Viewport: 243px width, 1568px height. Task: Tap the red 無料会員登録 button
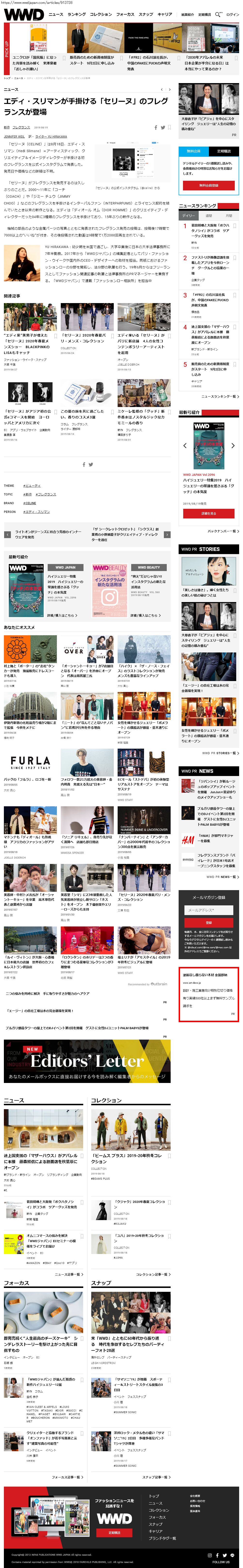coord(208,185)
